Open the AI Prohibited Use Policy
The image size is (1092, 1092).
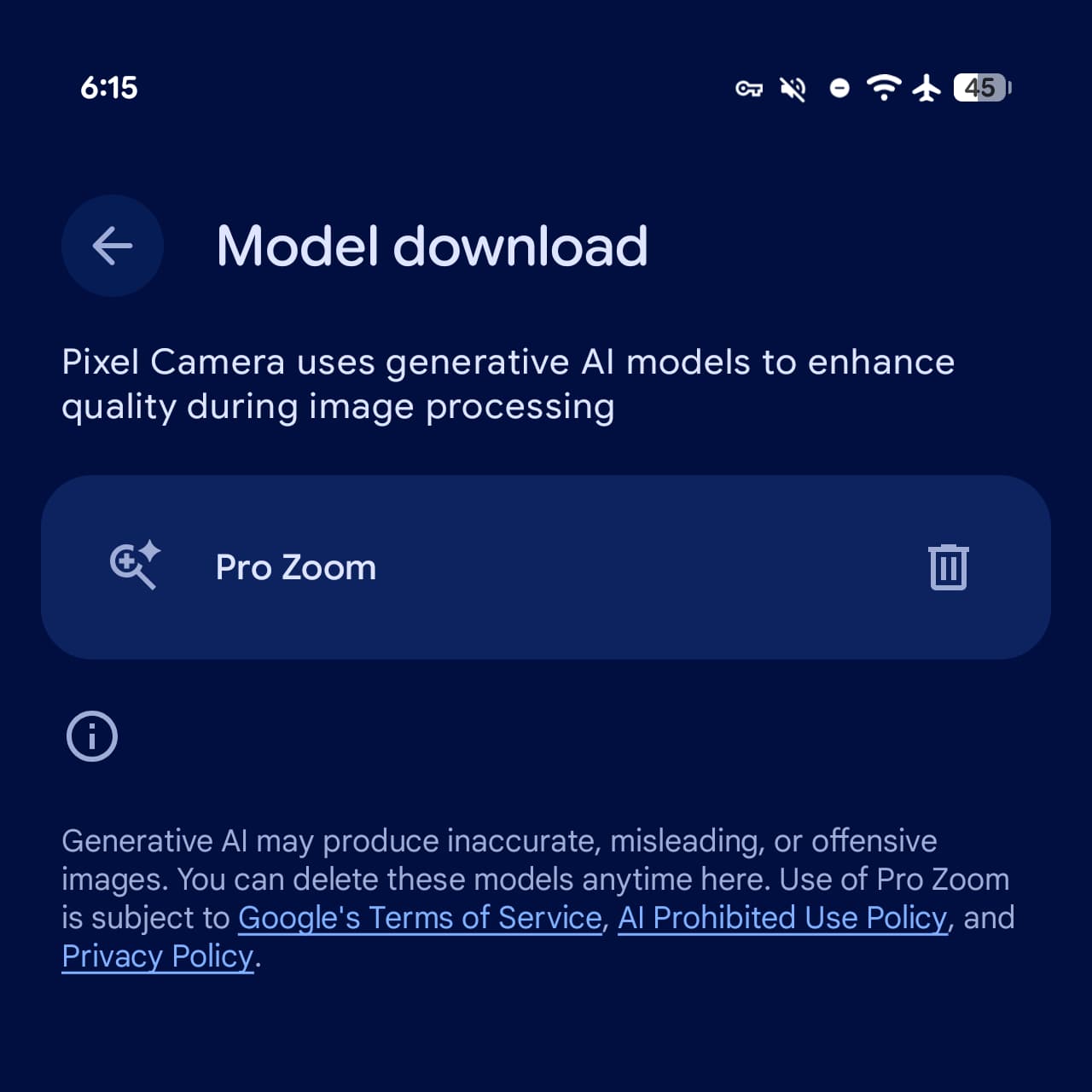[782, 918]
